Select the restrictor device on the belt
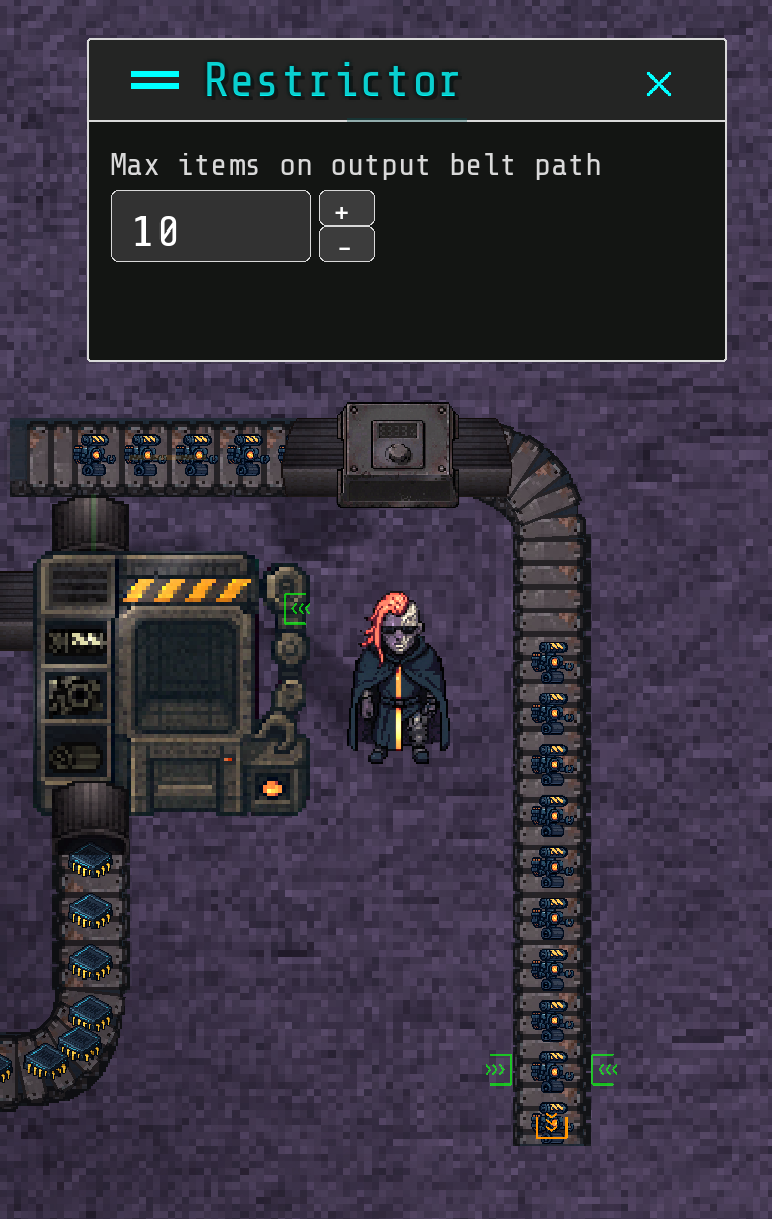Viewport: 772px width, 1219px height. [399, 453]
